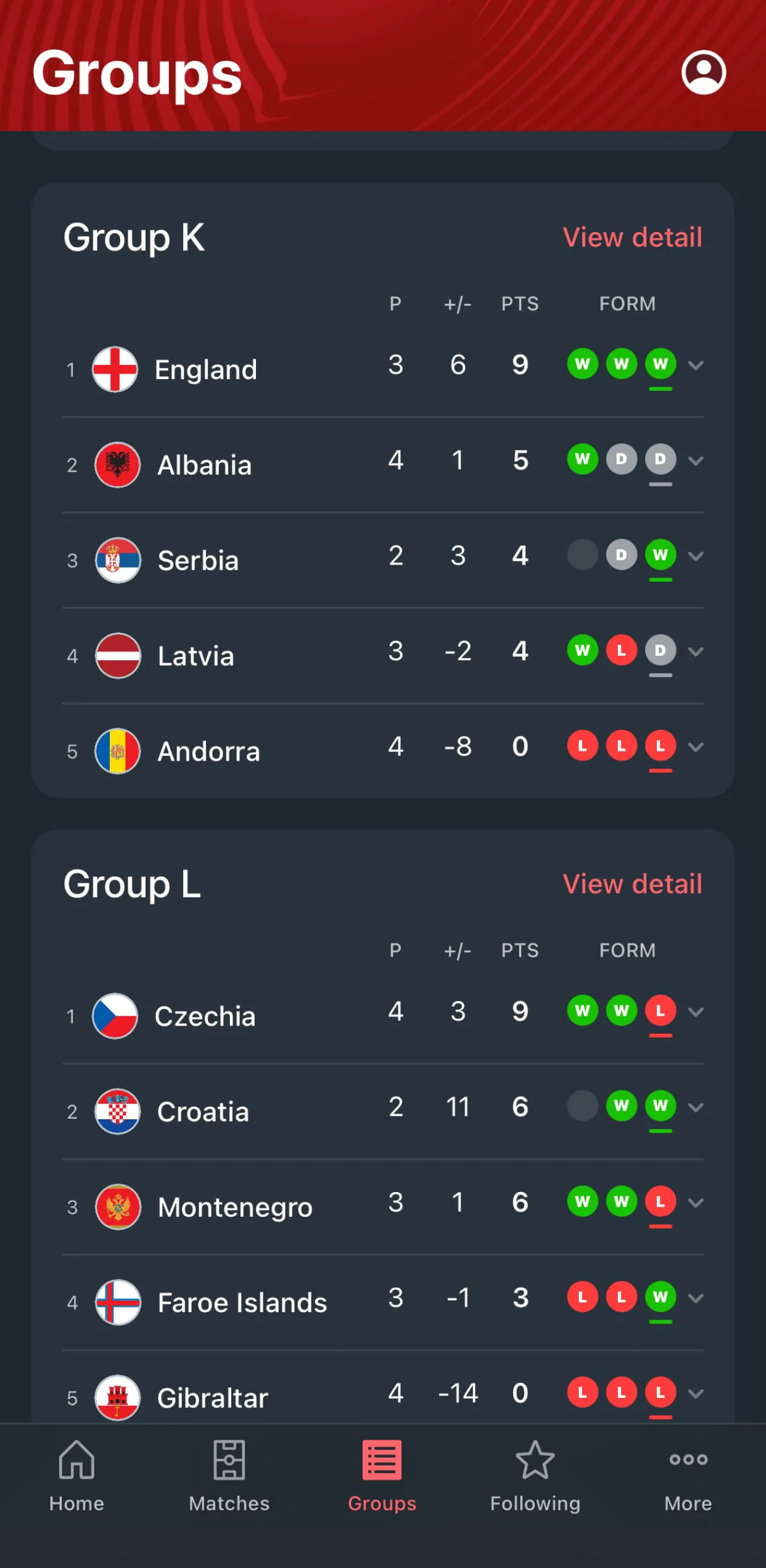Open the profile account icon
The height and width of the screenshot is (1568, 766).
(x=705, y=73)
